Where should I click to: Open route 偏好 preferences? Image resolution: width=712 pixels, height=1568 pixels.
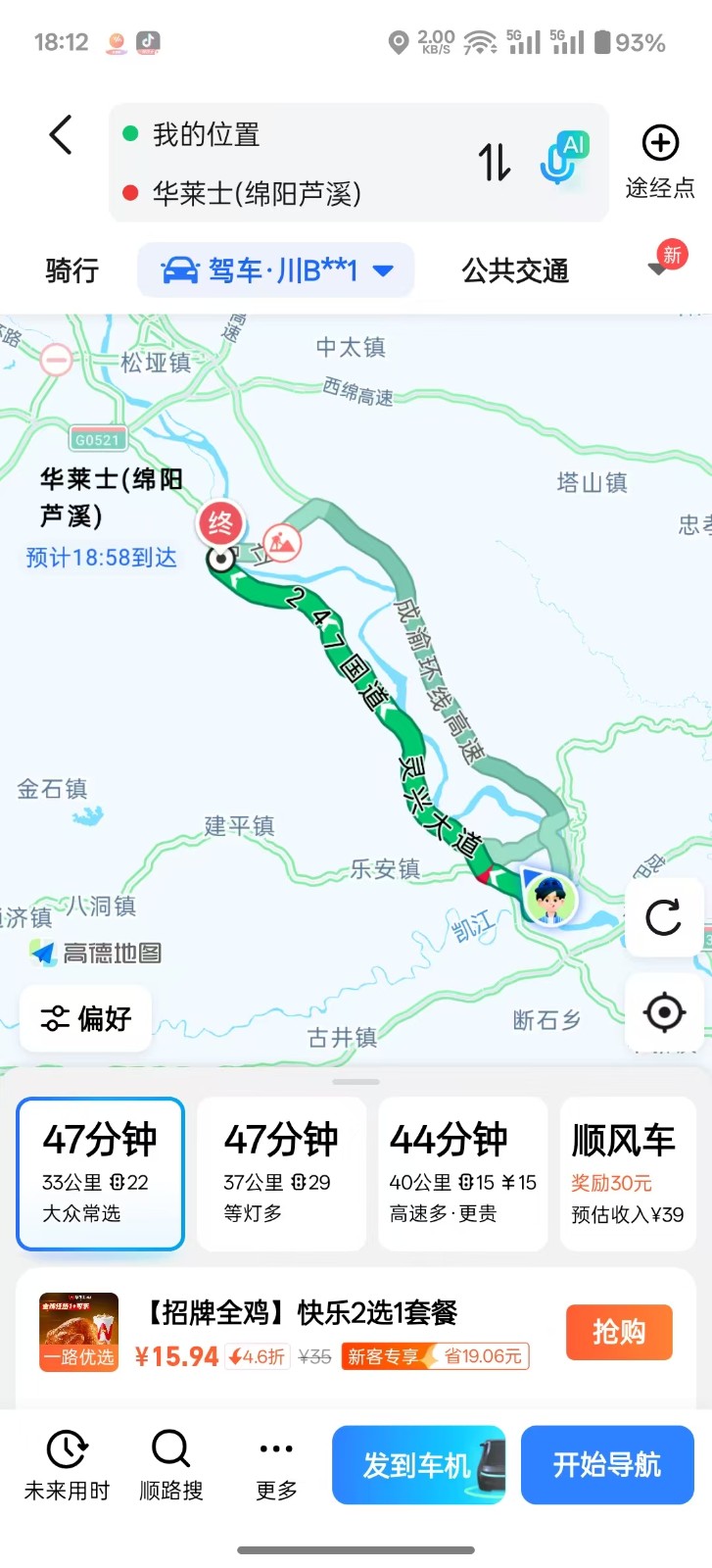click(x=86, y=1018)
